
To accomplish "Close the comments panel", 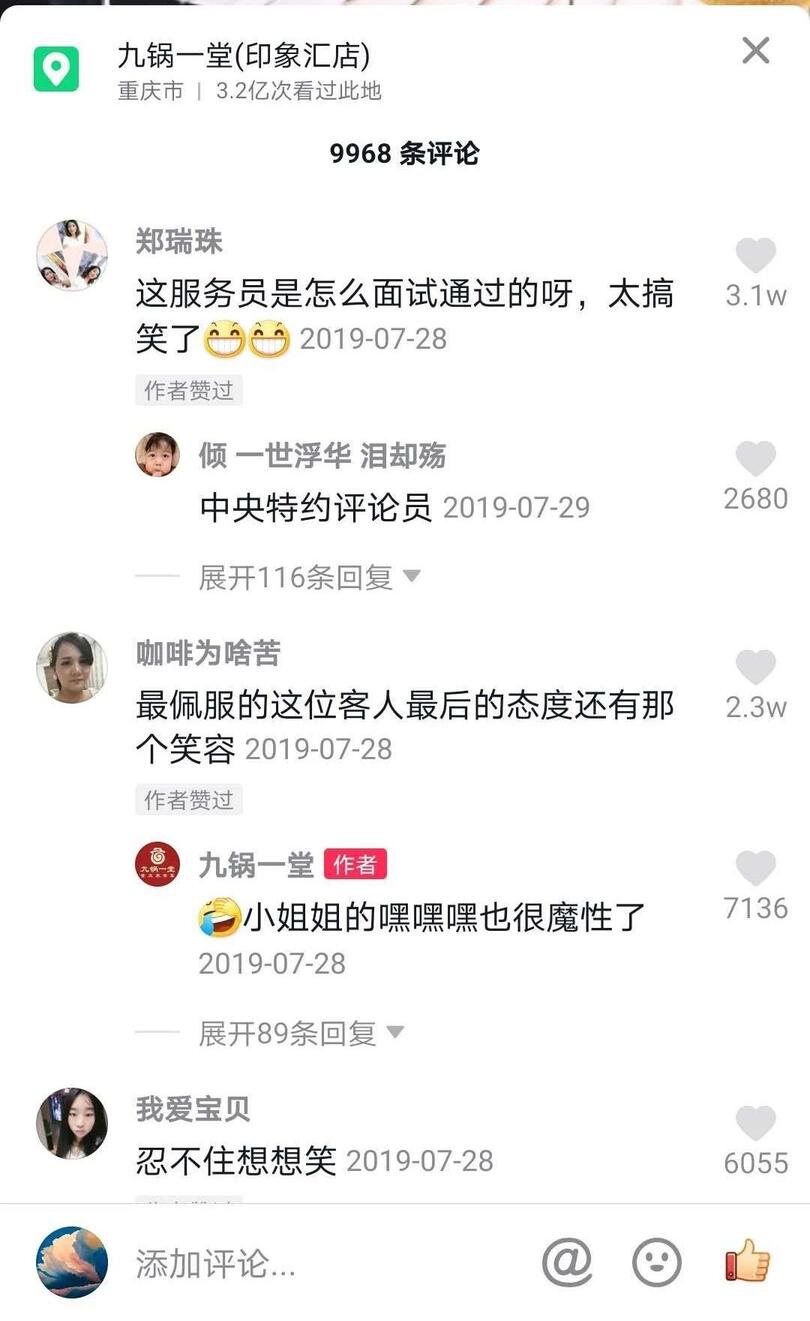I will (x=755, y=50).
